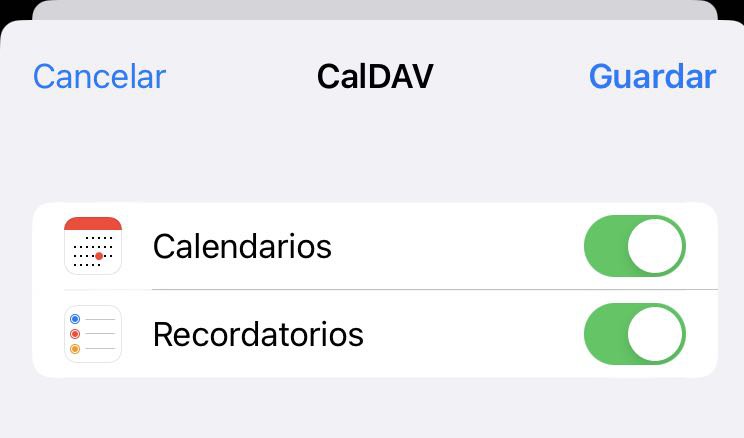The height and width of the screenshot is (438, 744).
Task: Tap Cancelar to discard CalDAV setup
Action: (x=99, y=77)
